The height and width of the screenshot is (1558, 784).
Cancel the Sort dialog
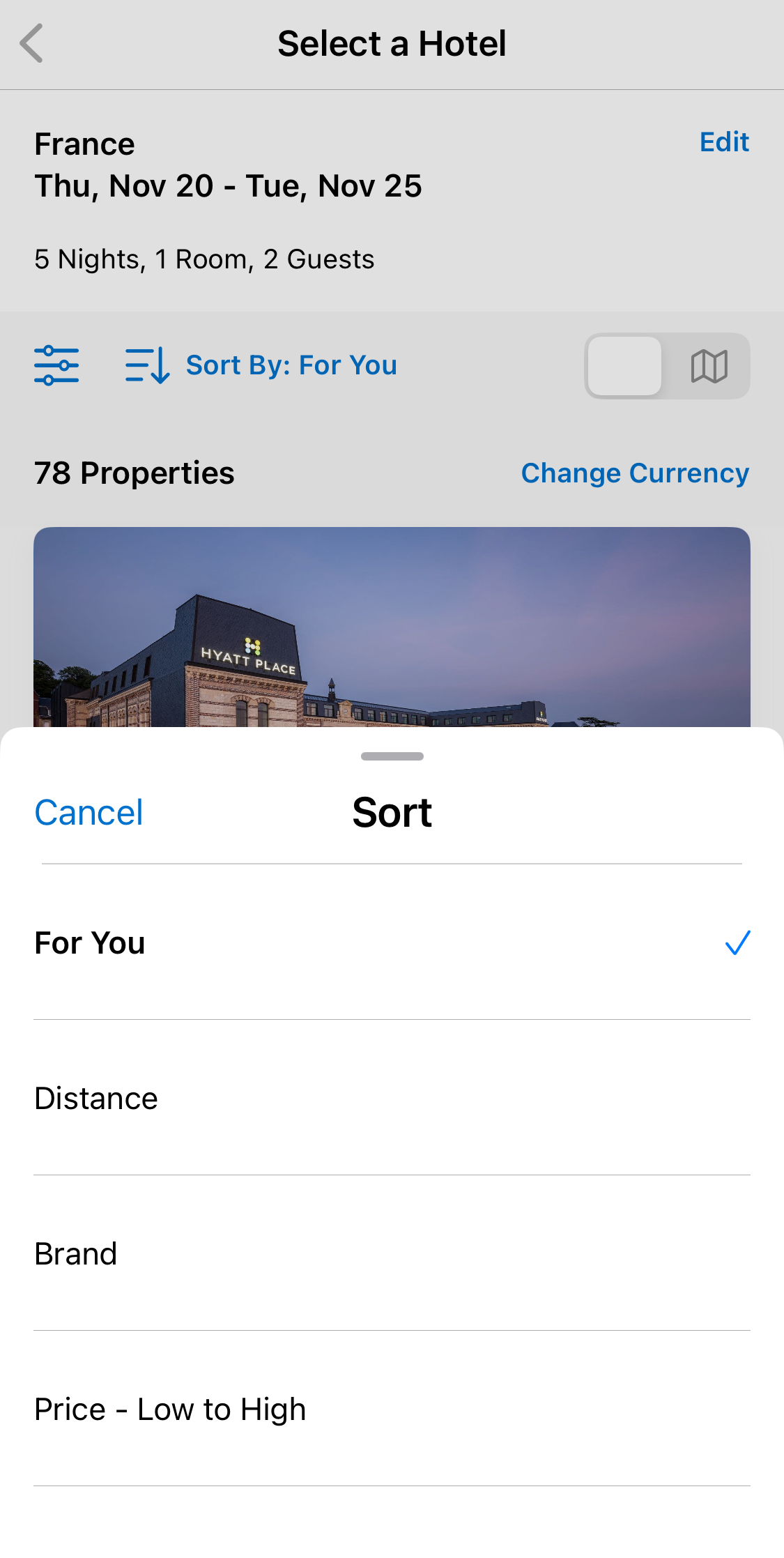coord(89,811)
